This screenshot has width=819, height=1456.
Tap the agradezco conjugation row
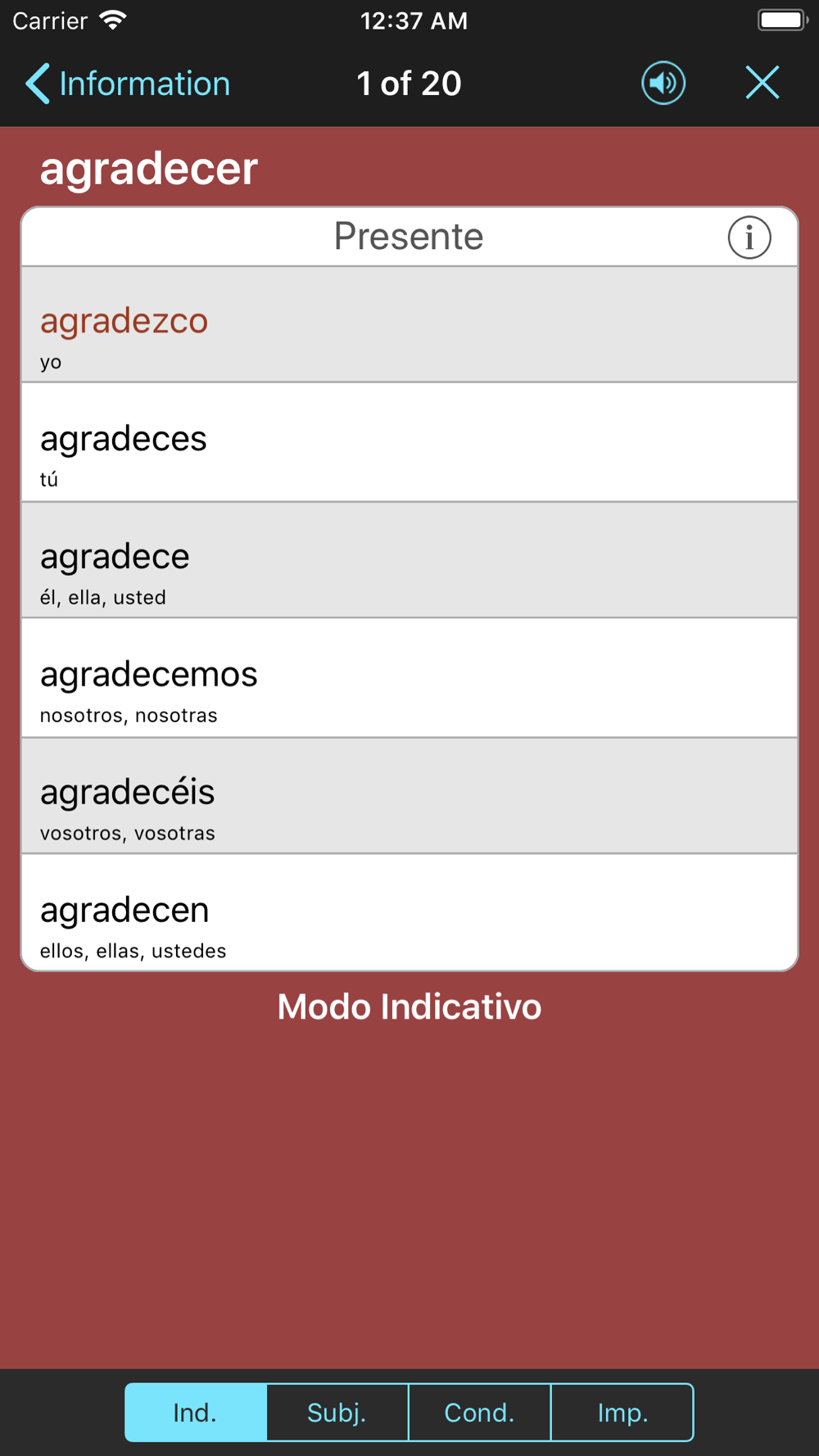click(409, 324)
